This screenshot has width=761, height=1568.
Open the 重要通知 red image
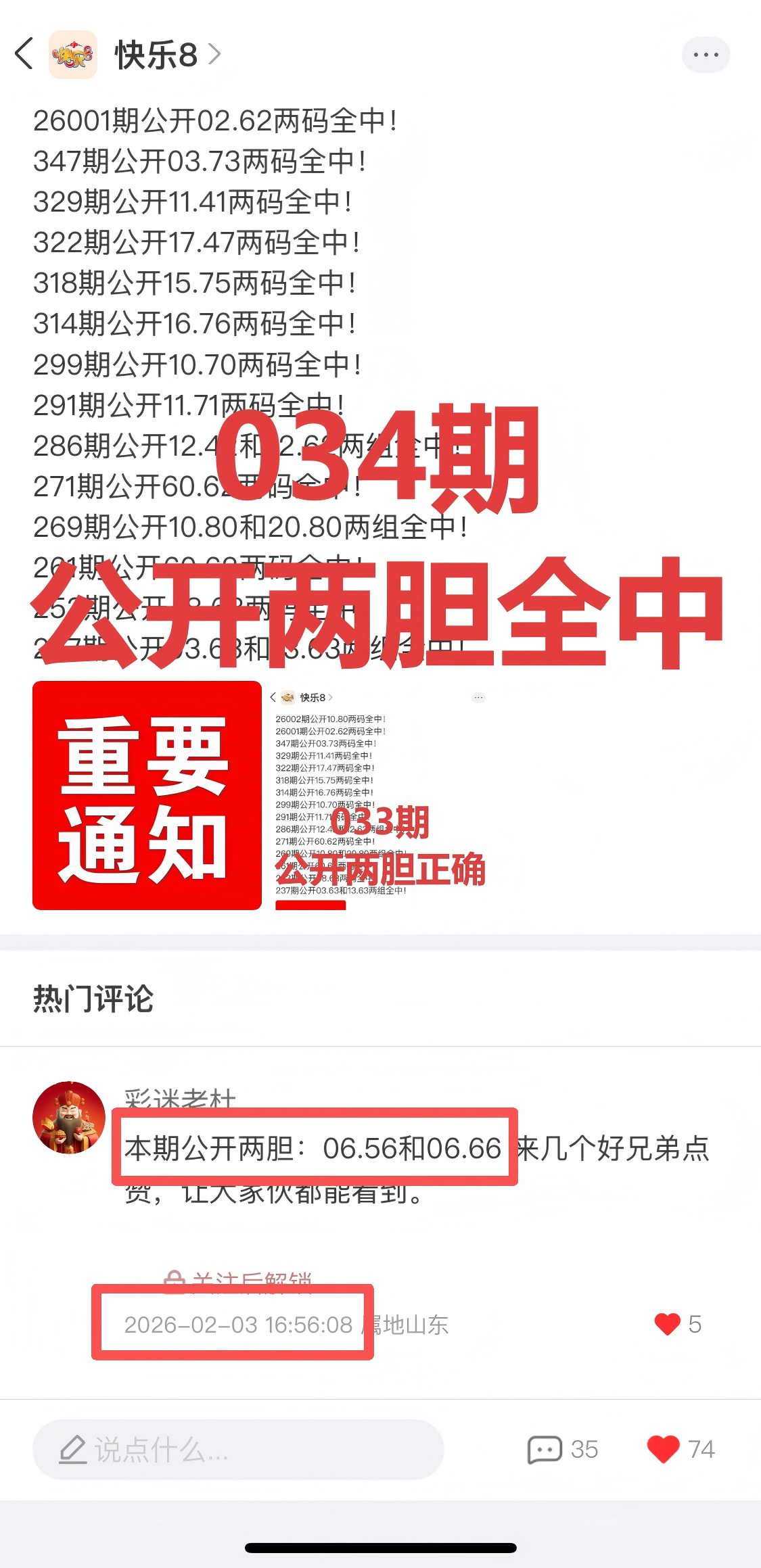tap(147, 795)
